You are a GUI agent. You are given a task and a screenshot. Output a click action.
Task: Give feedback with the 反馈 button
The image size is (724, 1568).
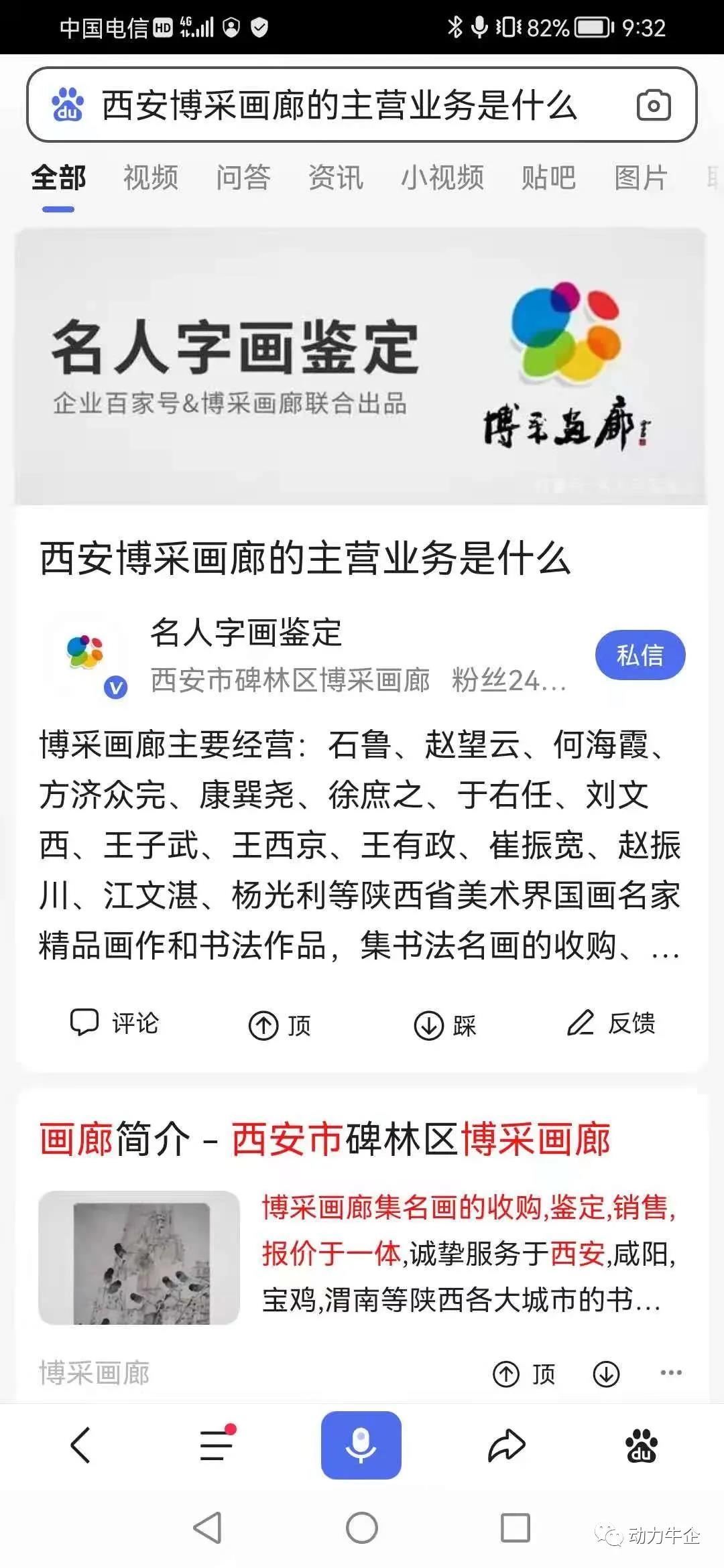(611, 1023)
